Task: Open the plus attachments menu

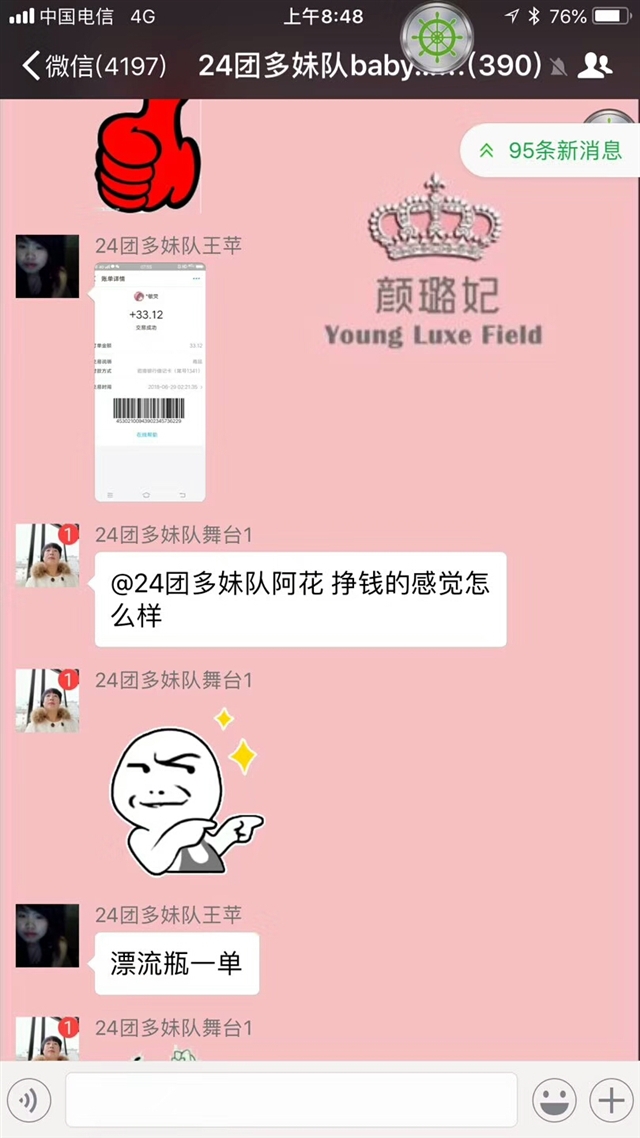Action: click(611, 1101)
